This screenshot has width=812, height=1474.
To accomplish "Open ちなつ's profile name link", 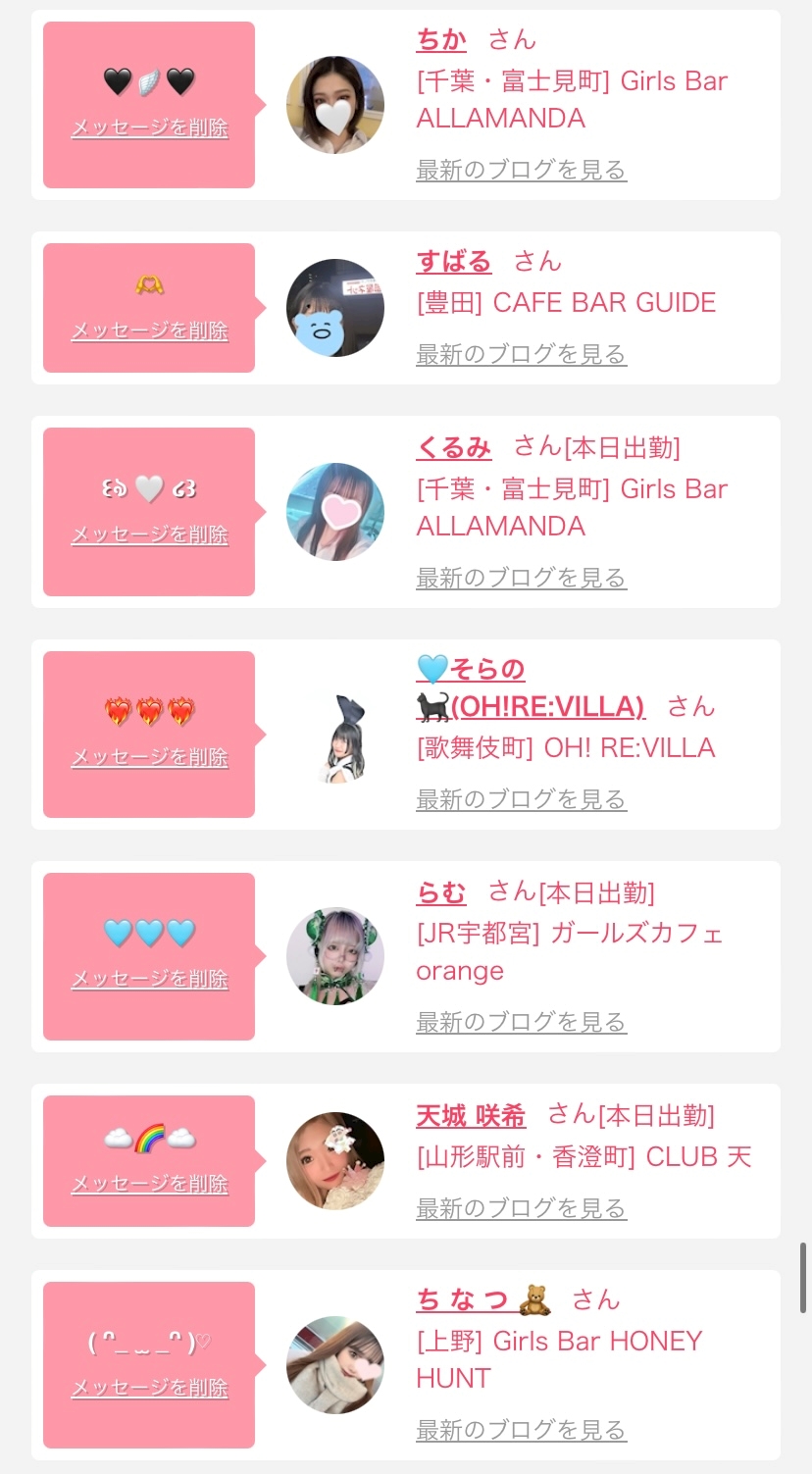I will pos(483,1300).
